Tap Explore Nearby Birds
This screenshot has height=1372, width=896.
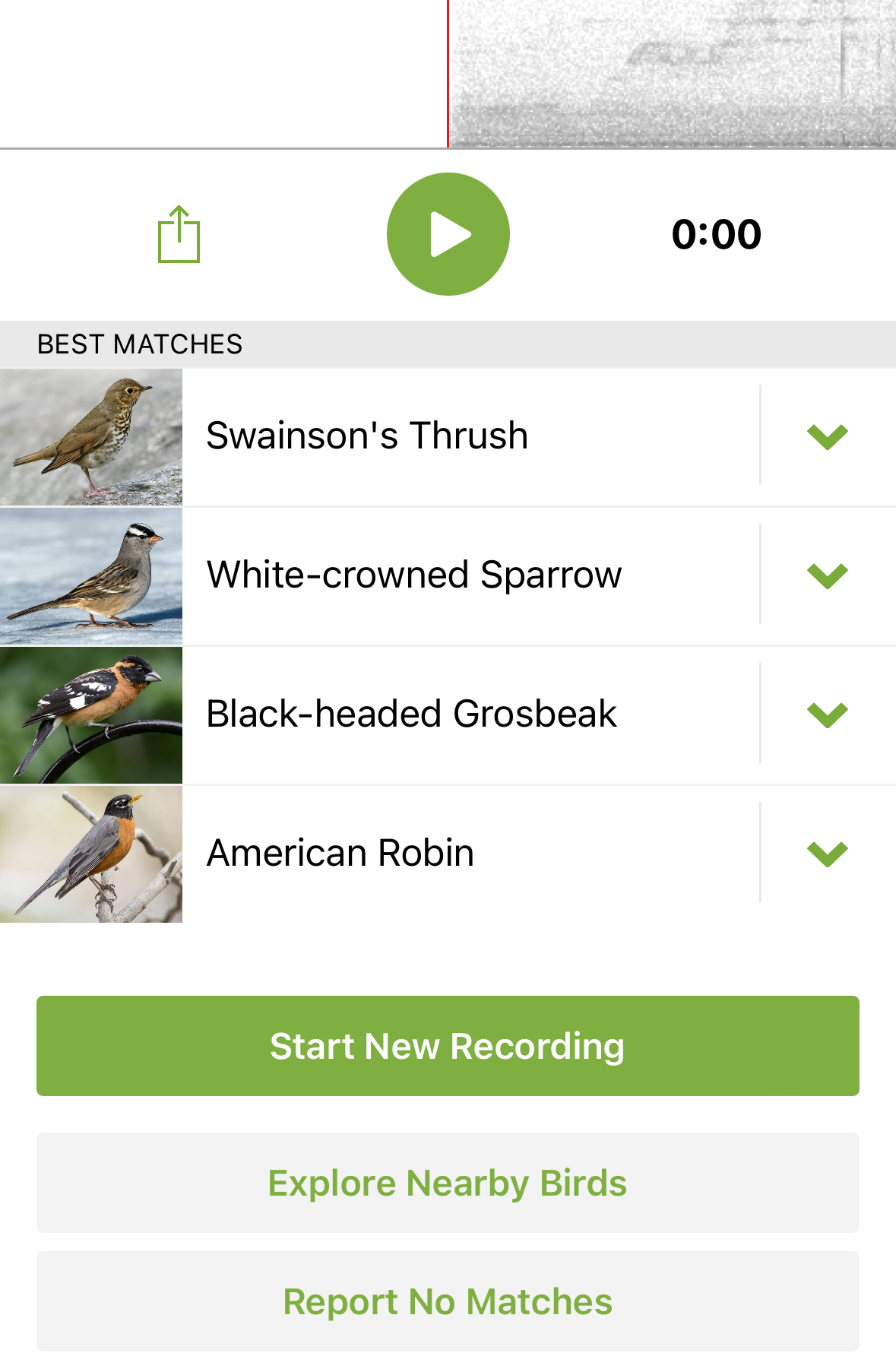click(x=448, y=1183)
